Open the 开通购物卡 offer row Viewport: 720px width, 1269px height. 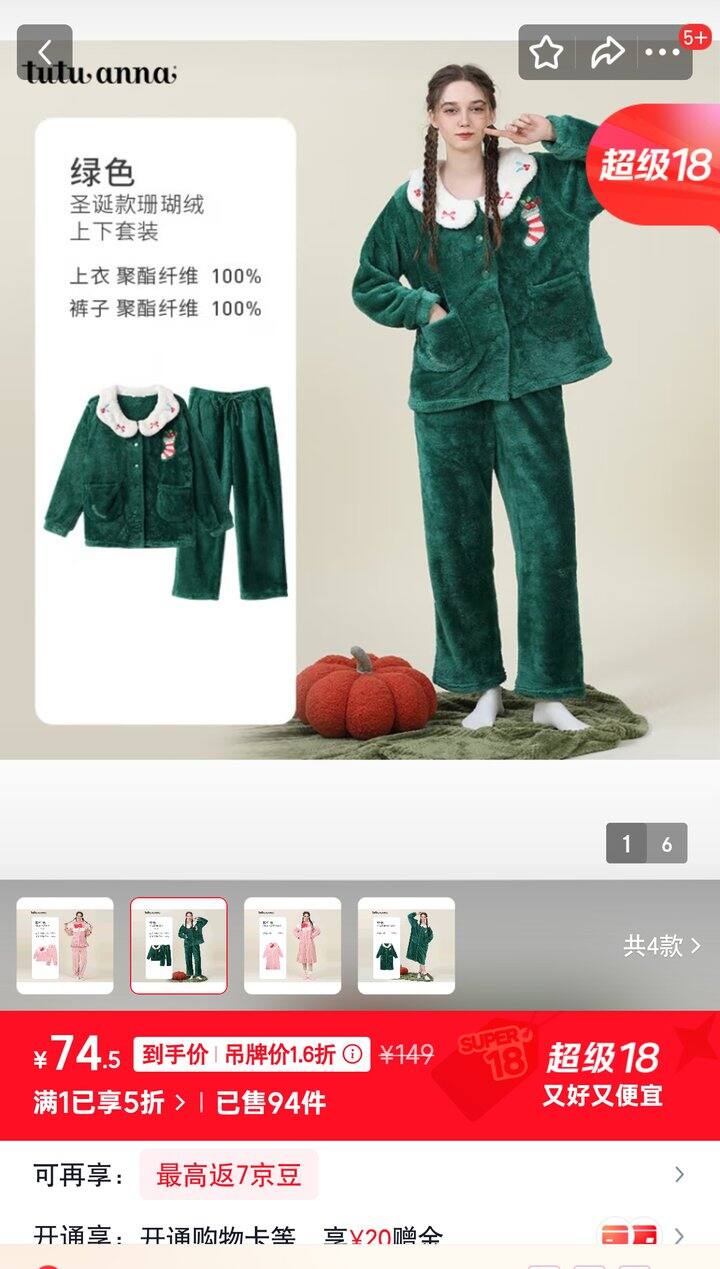tap(360, 1237)
